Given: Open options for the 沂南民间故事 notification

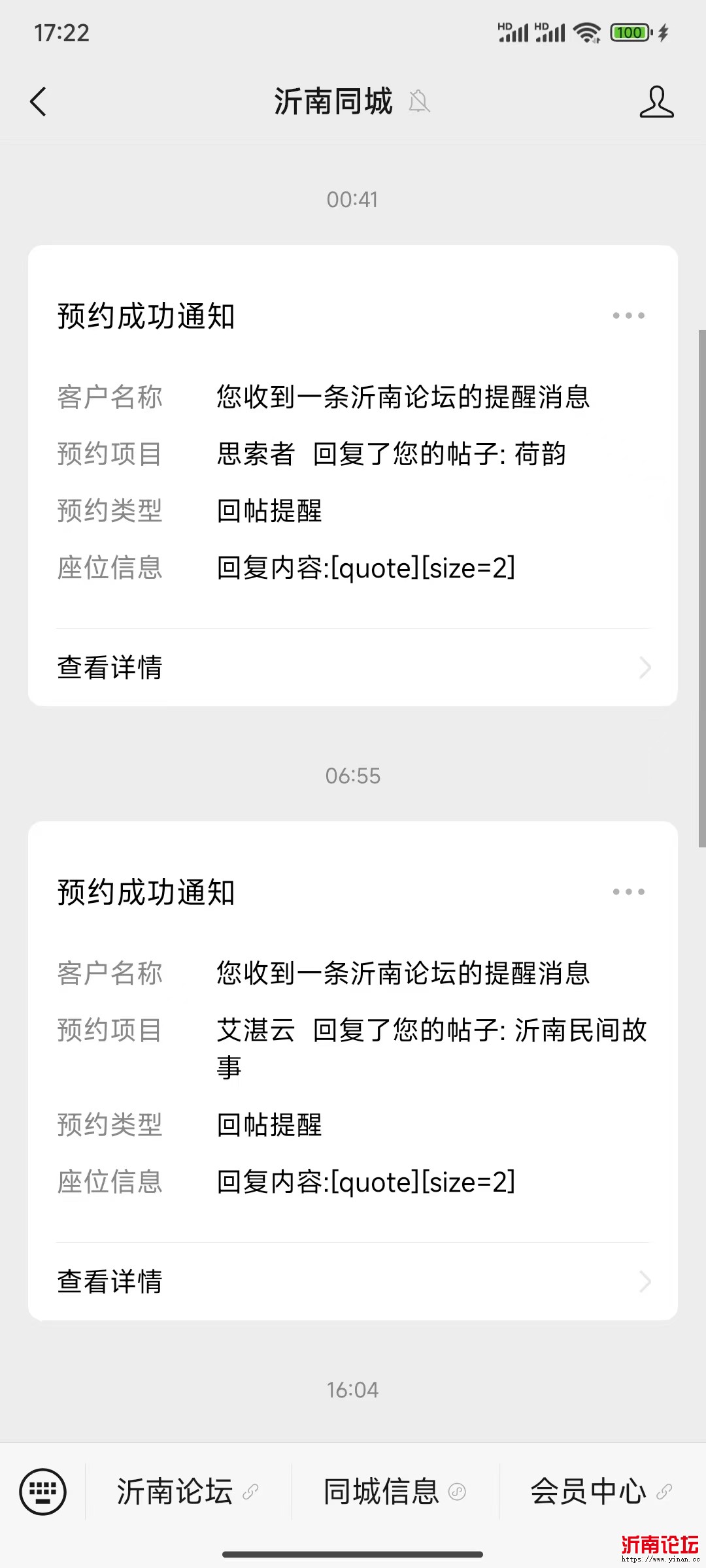Looking at the screenshot, I should [x=628, y=892].
